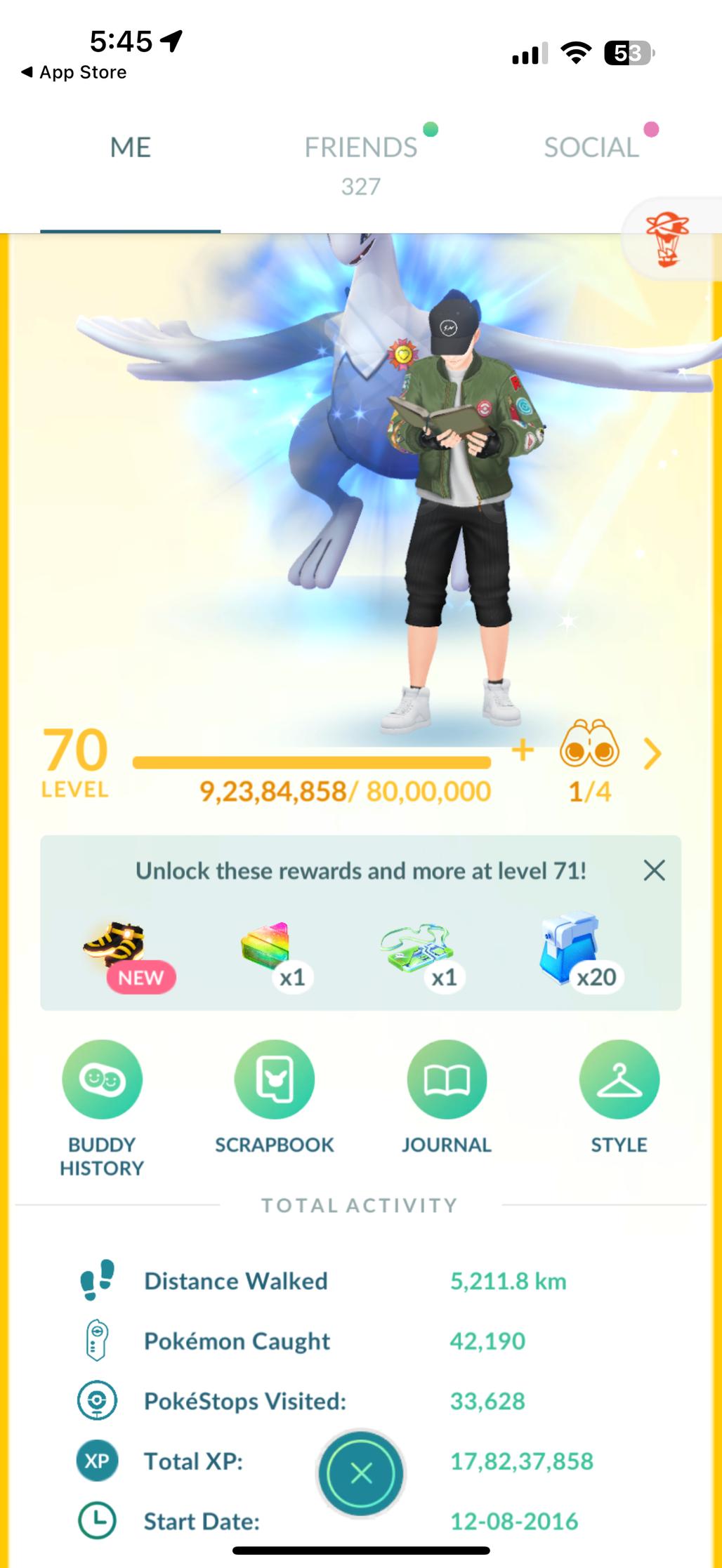Open the Journal
The width and height of the screenshot is (722, 1568).
coord(446,1079)
